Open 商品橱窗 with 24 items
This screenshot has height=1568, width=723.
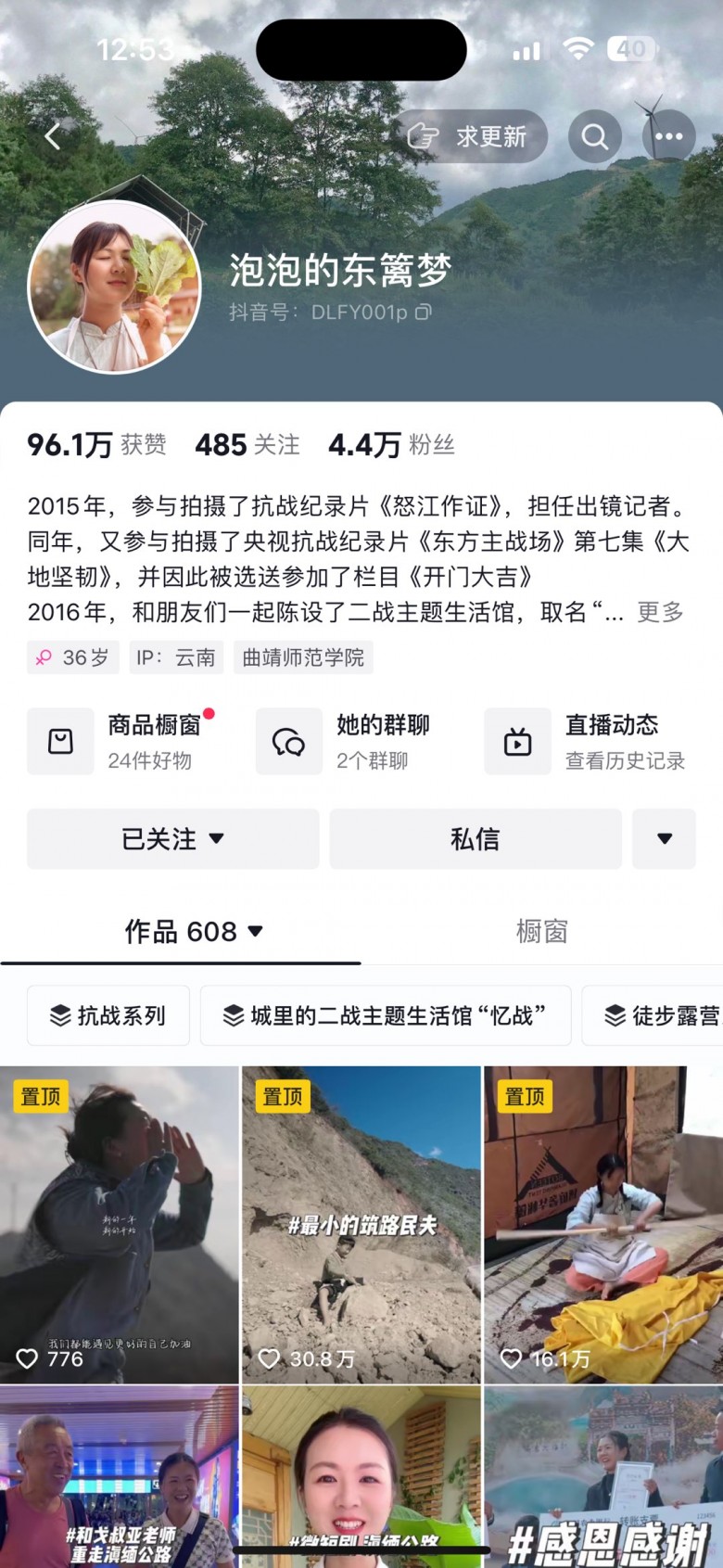pos(130,741)
